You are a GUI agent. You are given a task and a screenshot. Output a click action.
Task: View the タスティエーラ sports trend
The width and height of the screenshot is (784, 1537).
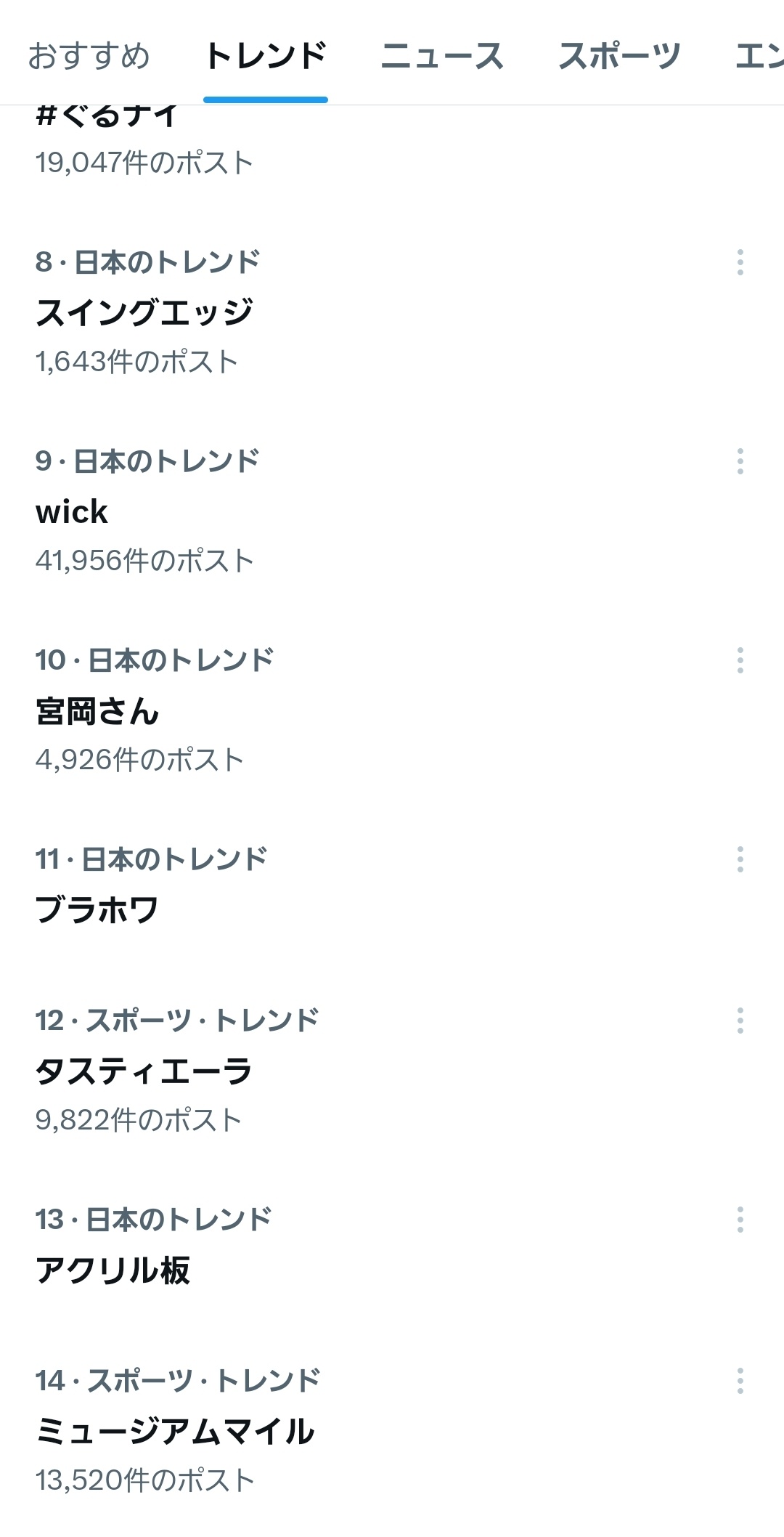(144, 1071)
